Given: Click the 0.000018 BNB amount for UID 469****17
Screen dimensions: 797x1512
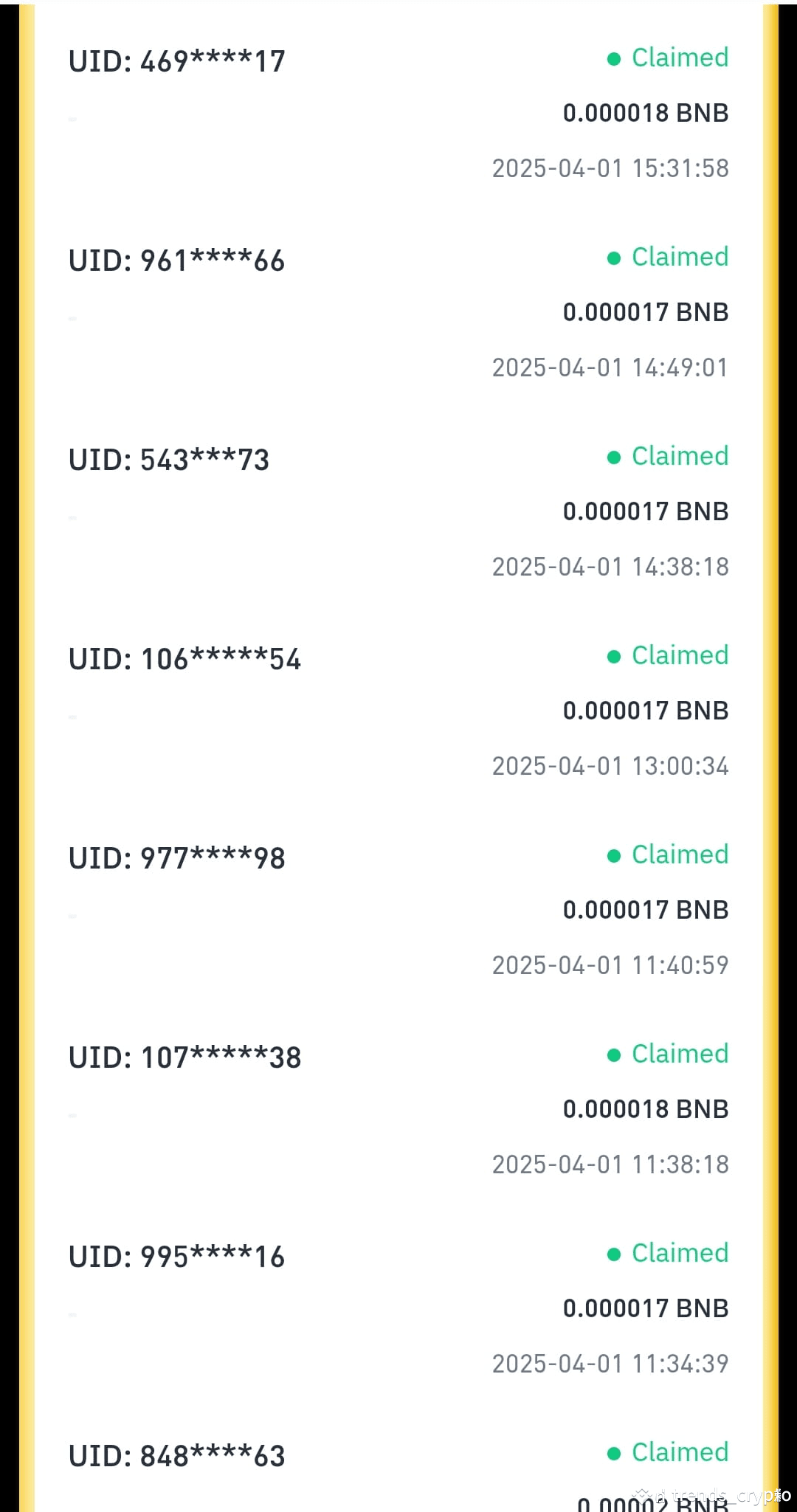Looking at the screenshot, I should point(646,113).
